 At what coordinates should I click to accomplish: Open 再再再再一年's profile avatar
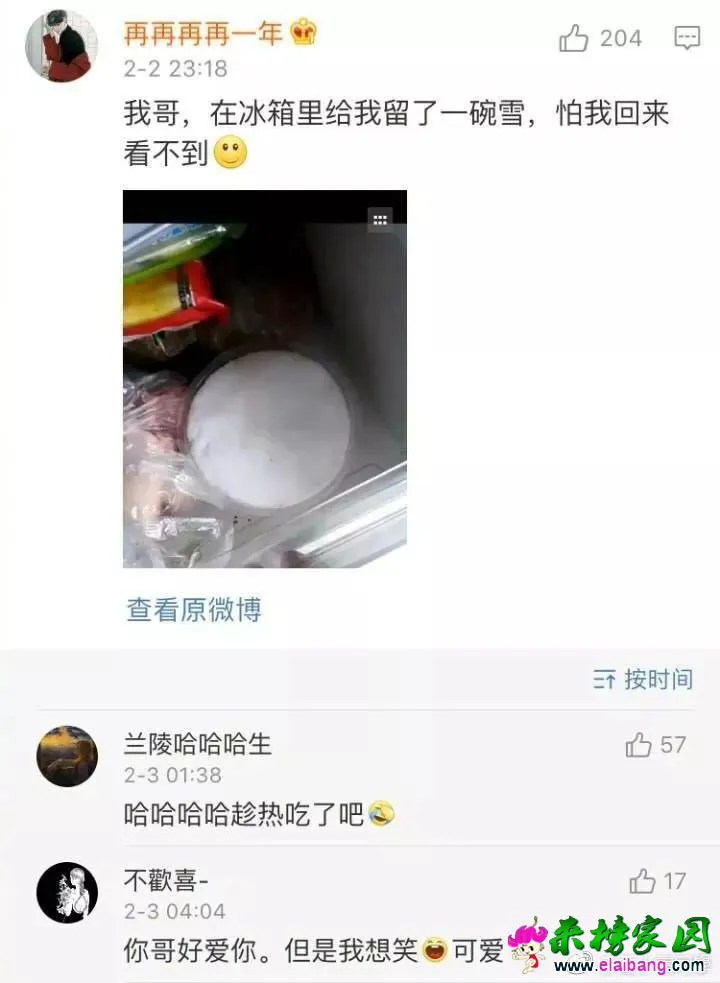coord(61,46)
